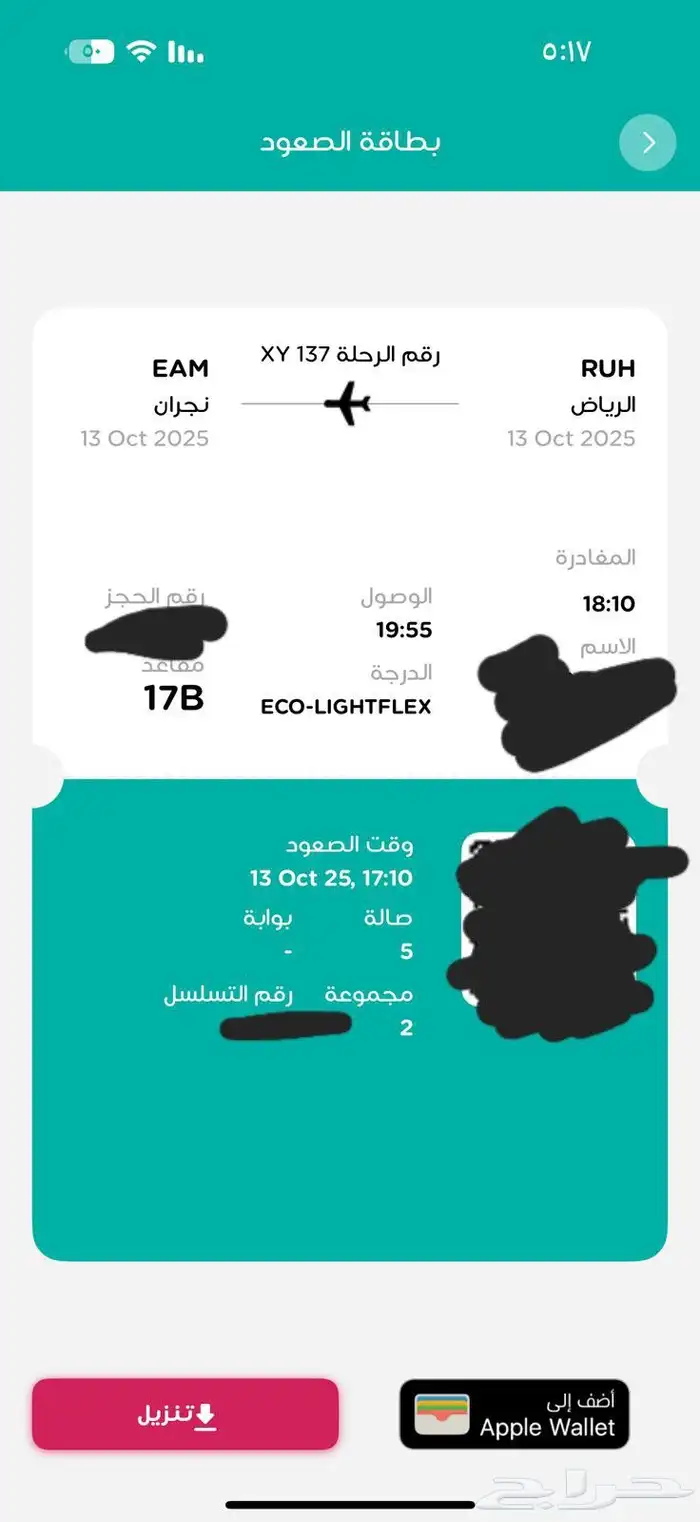Download the boarding pass with تنزيل
The width and height of the screenshot is (700, 1522).
185,1414
